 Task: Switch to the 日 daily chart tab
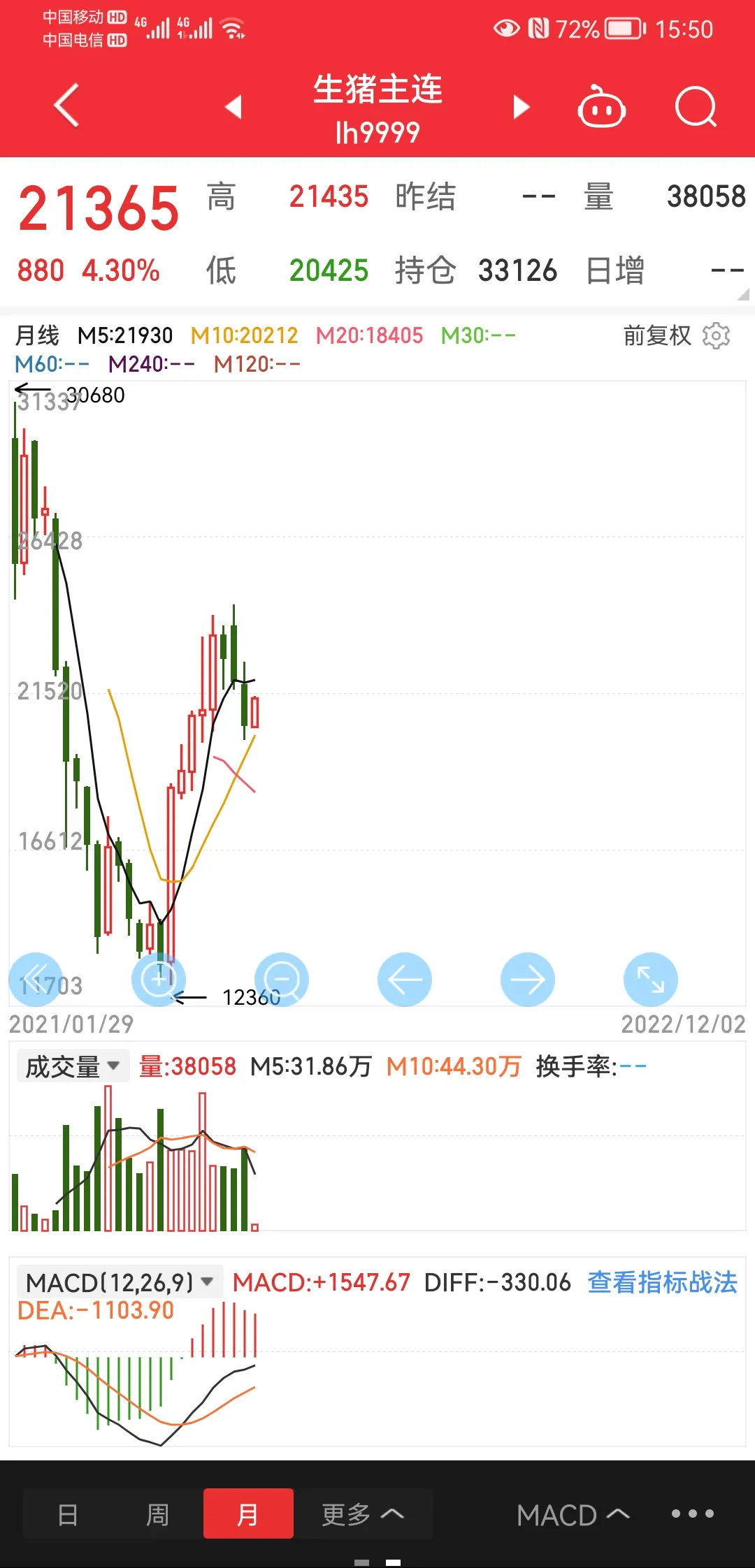(x=68, y=1514)
